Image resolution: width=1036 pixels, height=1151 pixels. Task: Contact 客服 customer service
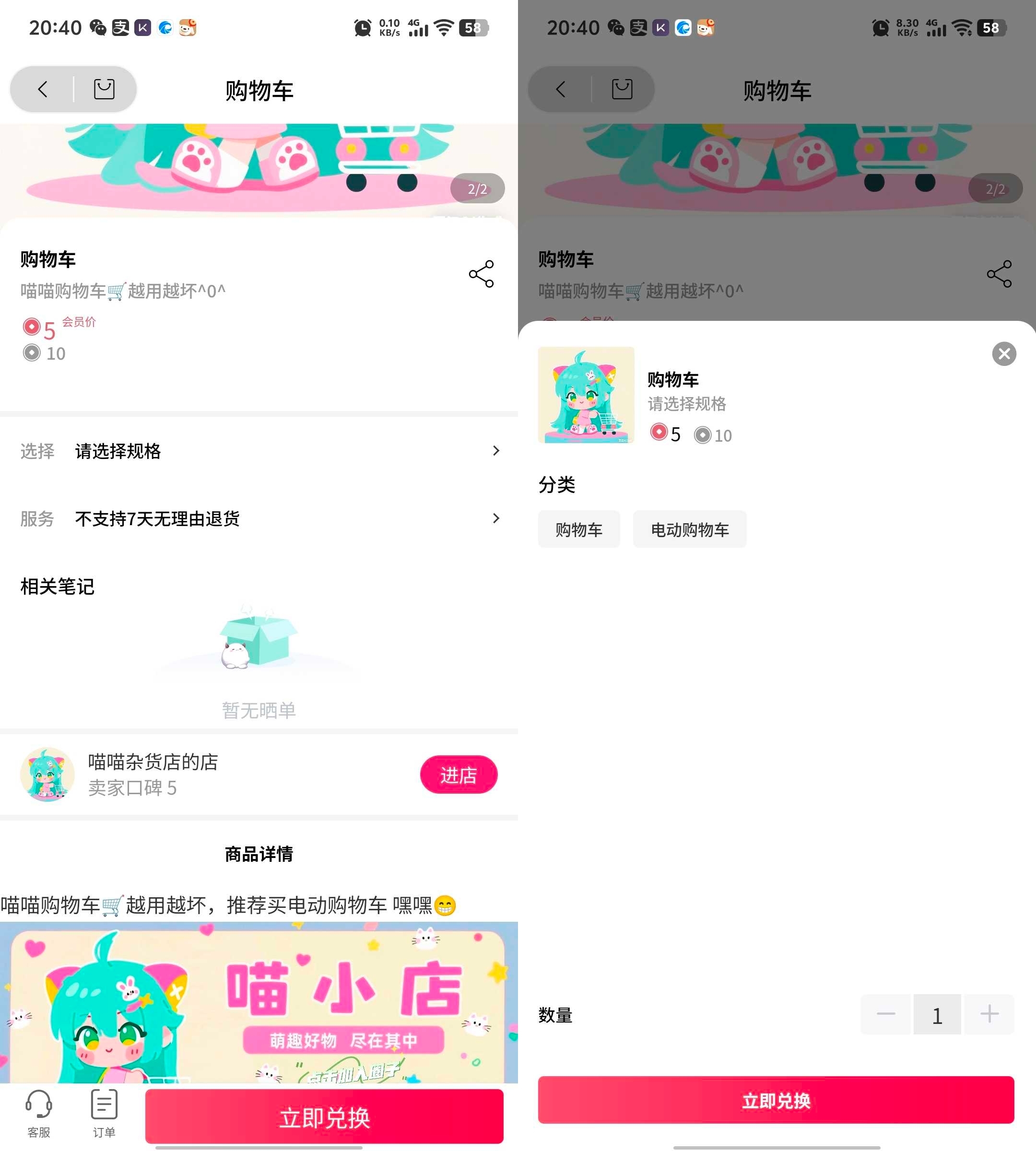pyautogui.click(x=39, y=1113)
